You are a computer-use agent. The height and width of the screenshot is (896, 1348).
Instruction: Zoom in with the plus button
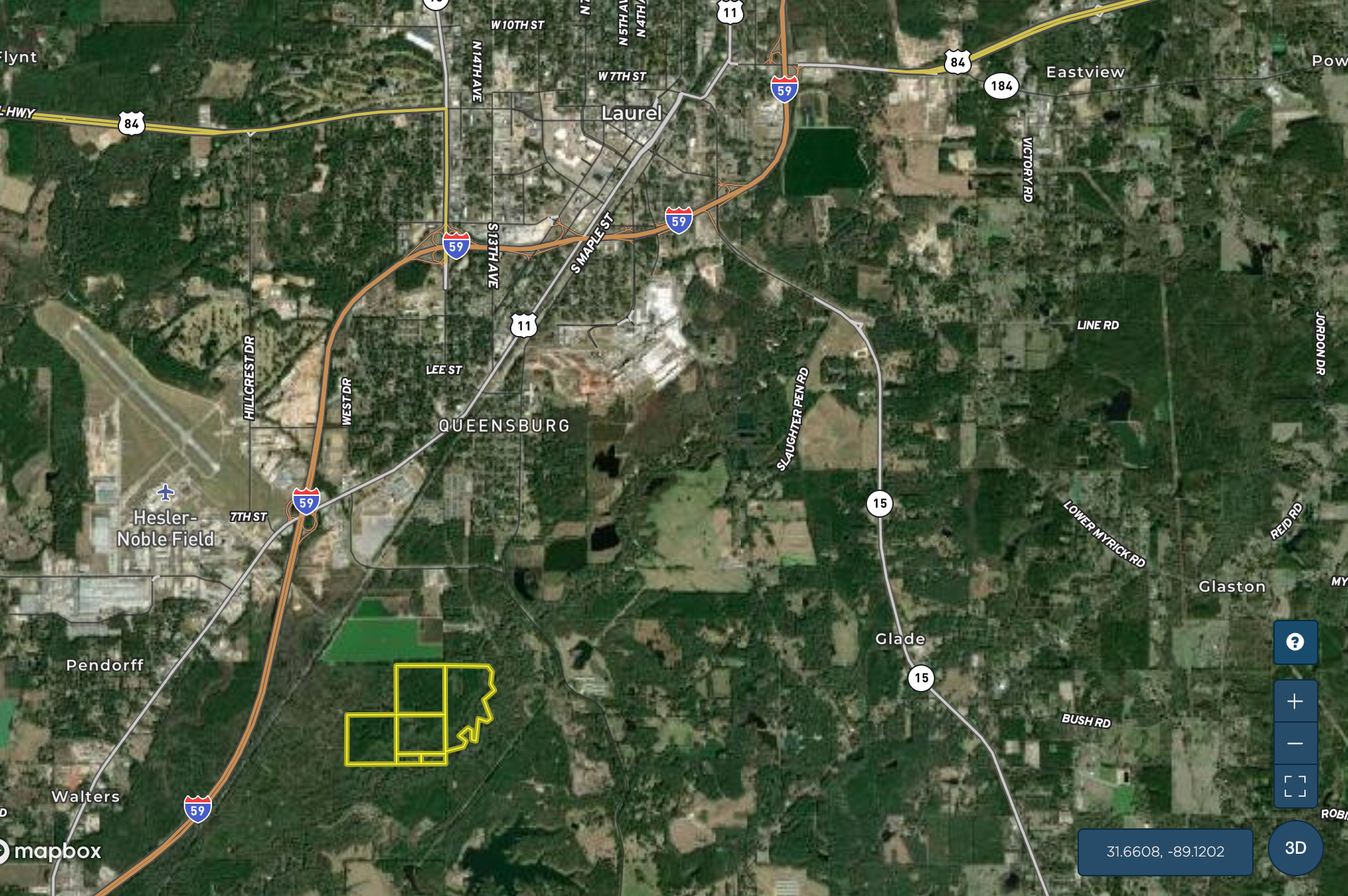click(x=1294, y=702)
